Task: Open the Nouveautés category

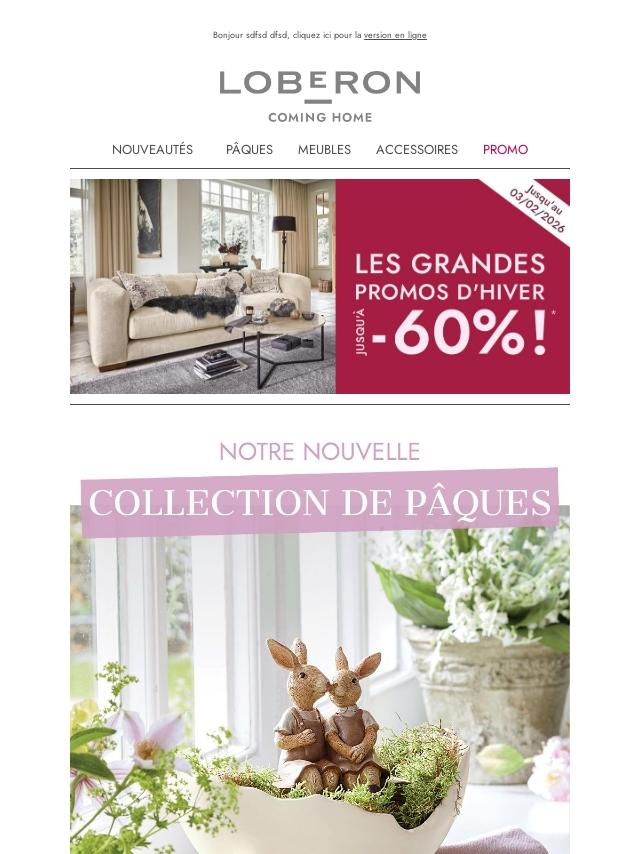Action: pos(153,149)
